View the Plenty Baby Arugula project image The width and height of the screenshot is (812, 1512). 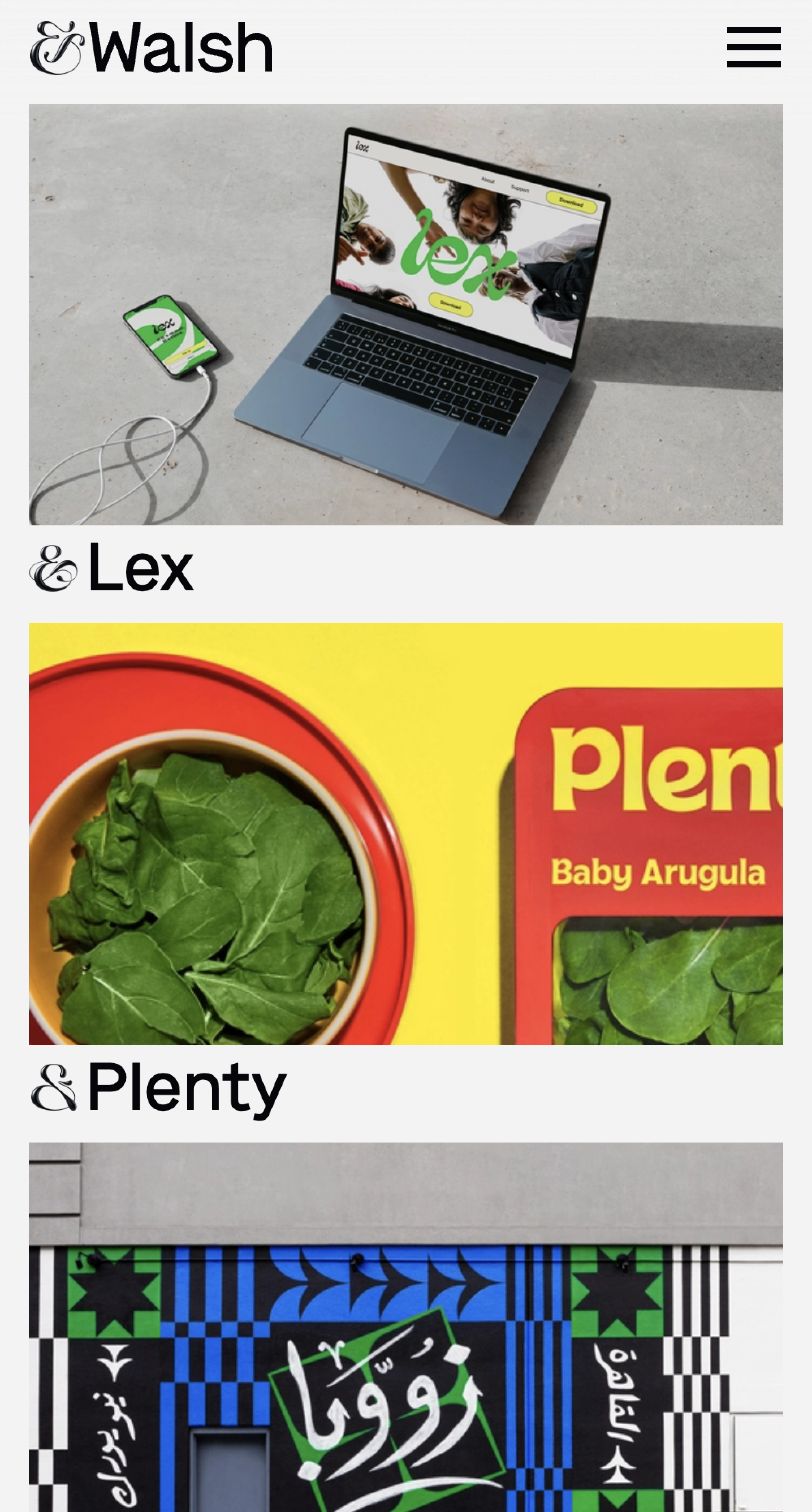[406, 834]
